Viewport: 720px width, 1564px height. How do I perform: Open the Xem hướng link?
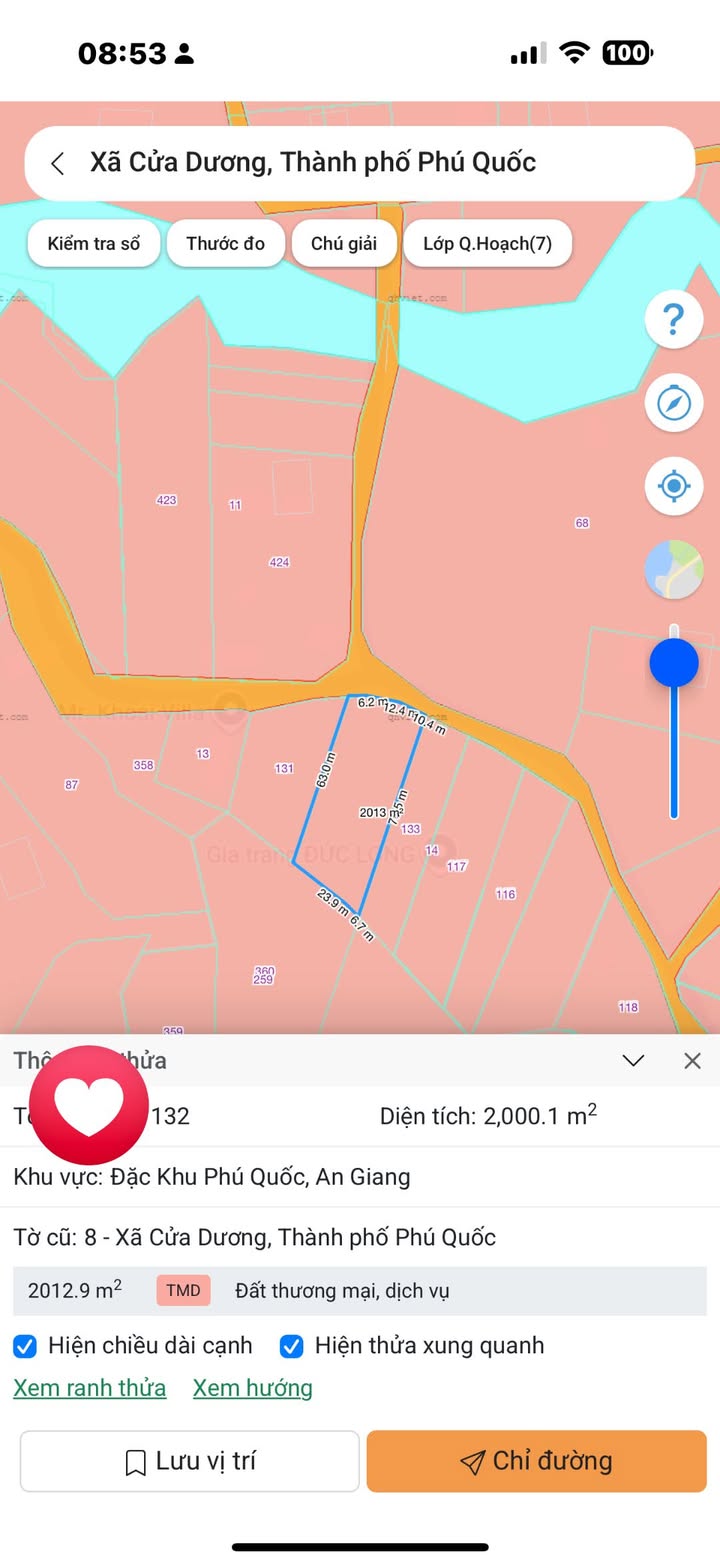[253, 1388]
